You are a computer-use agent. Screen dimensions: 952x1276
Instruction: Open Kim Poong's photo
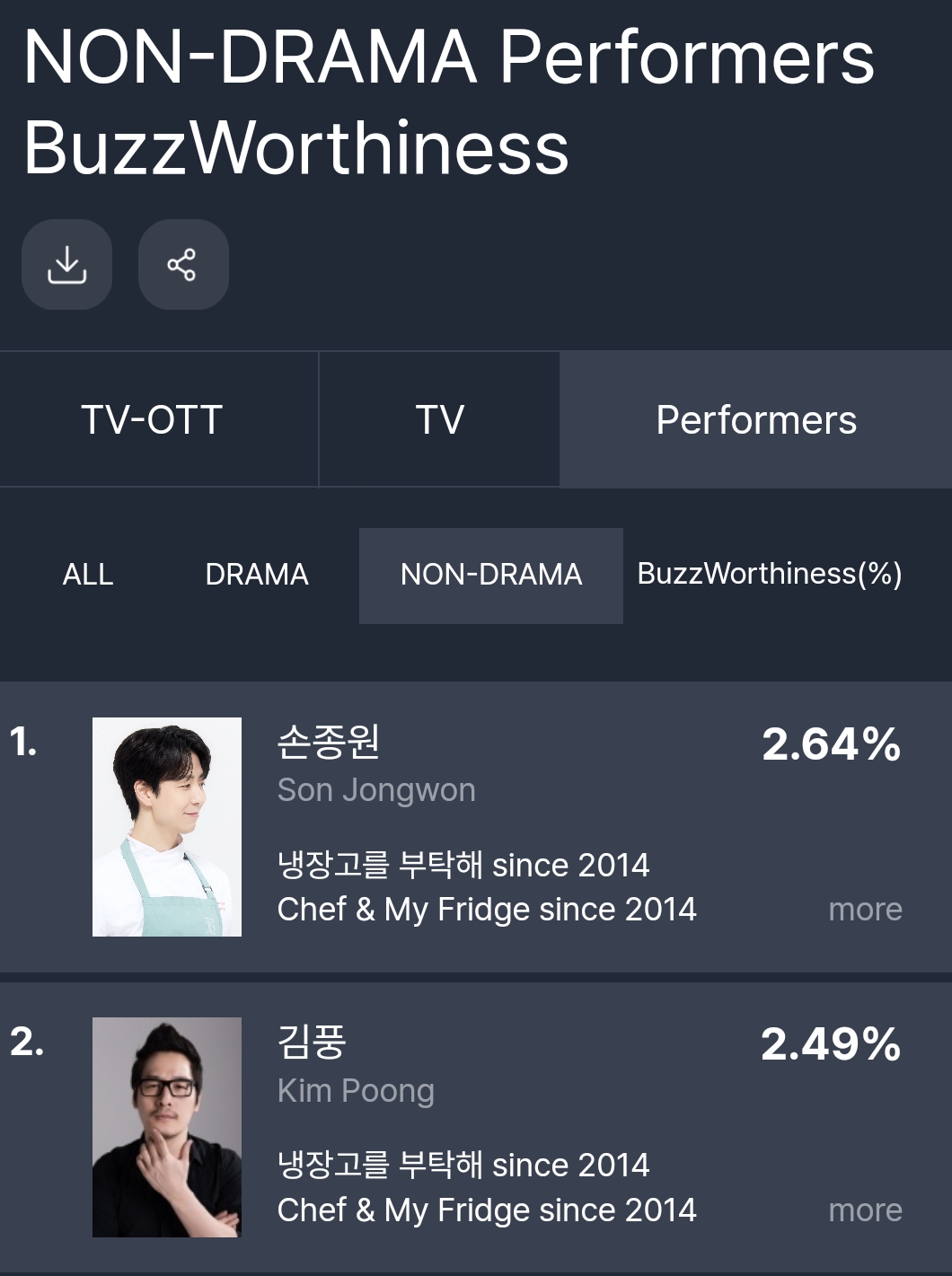167,1127
